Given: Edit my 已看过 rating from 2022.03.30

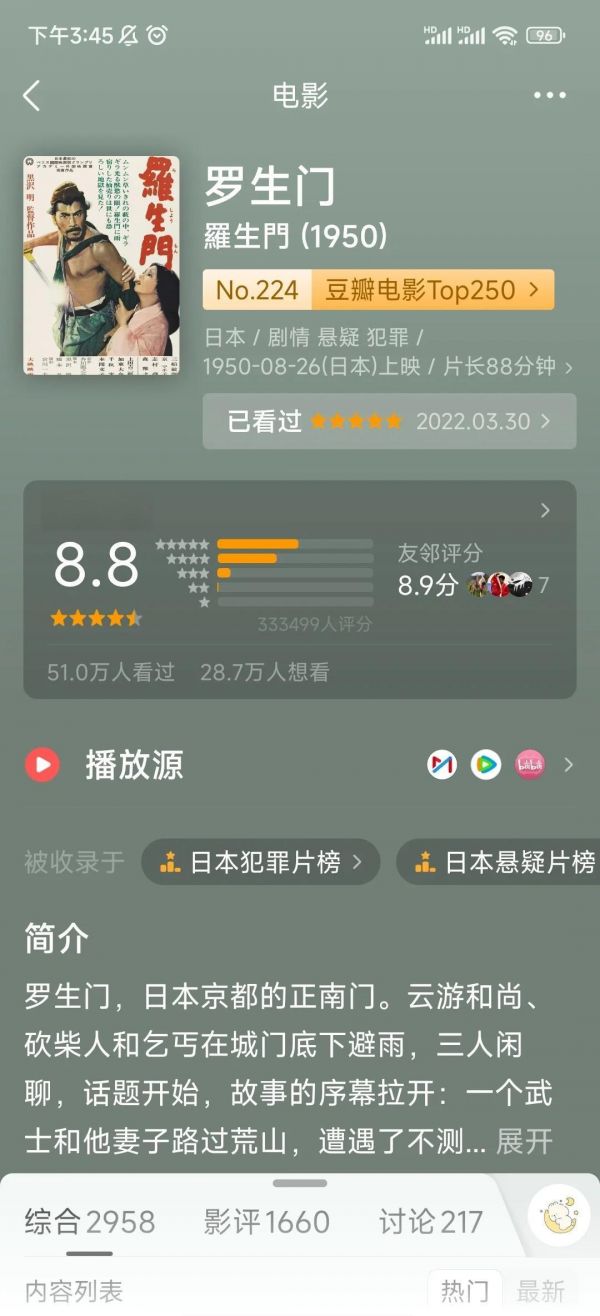Looking at the screenshot, I should click(390, 421).
